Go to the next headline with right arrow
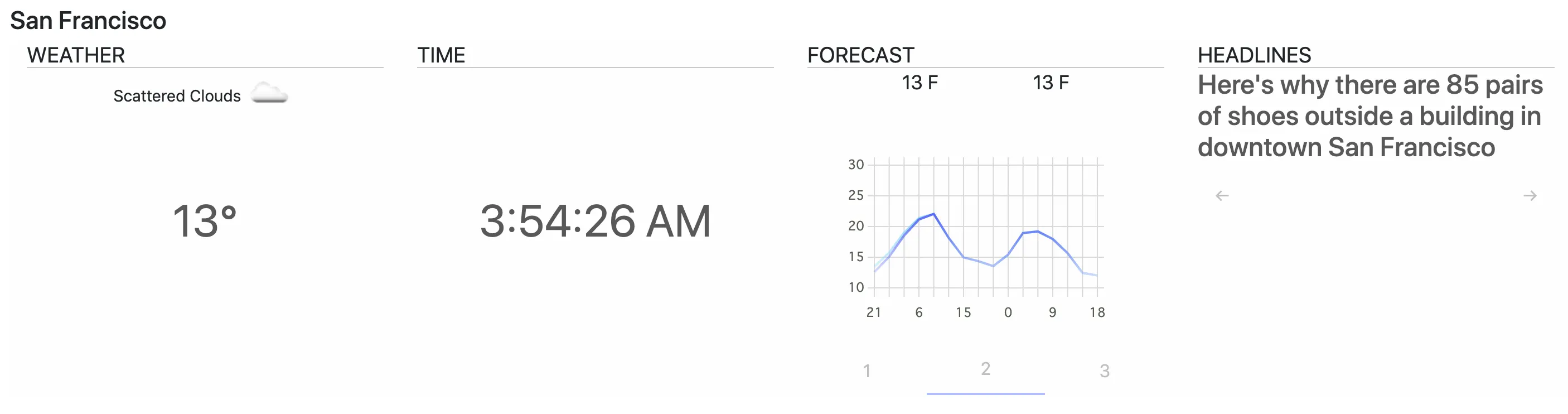 click(x=1530, y=195)
